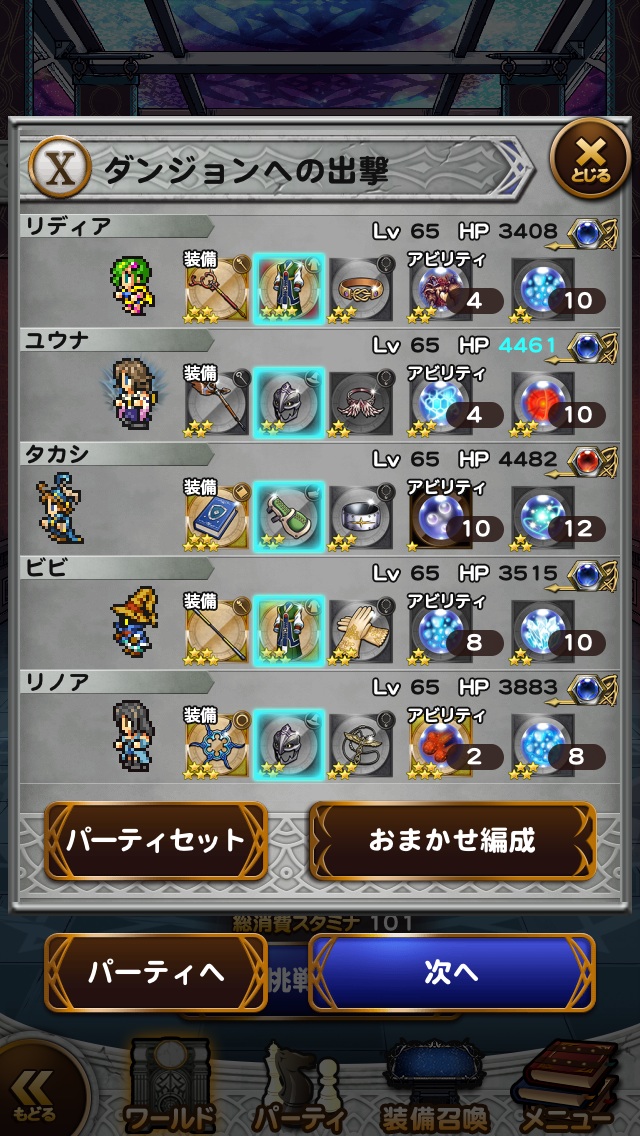The image size is (640, 1136).
Task: Tap the パーティセット button
Action: click(155, 840)
